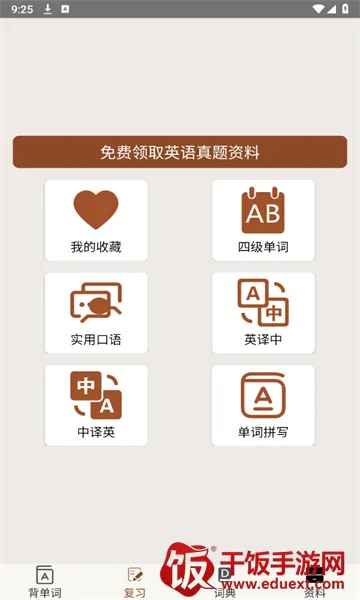
Task: Start the 英译中 translation exercise
Action: click(263, 313)
